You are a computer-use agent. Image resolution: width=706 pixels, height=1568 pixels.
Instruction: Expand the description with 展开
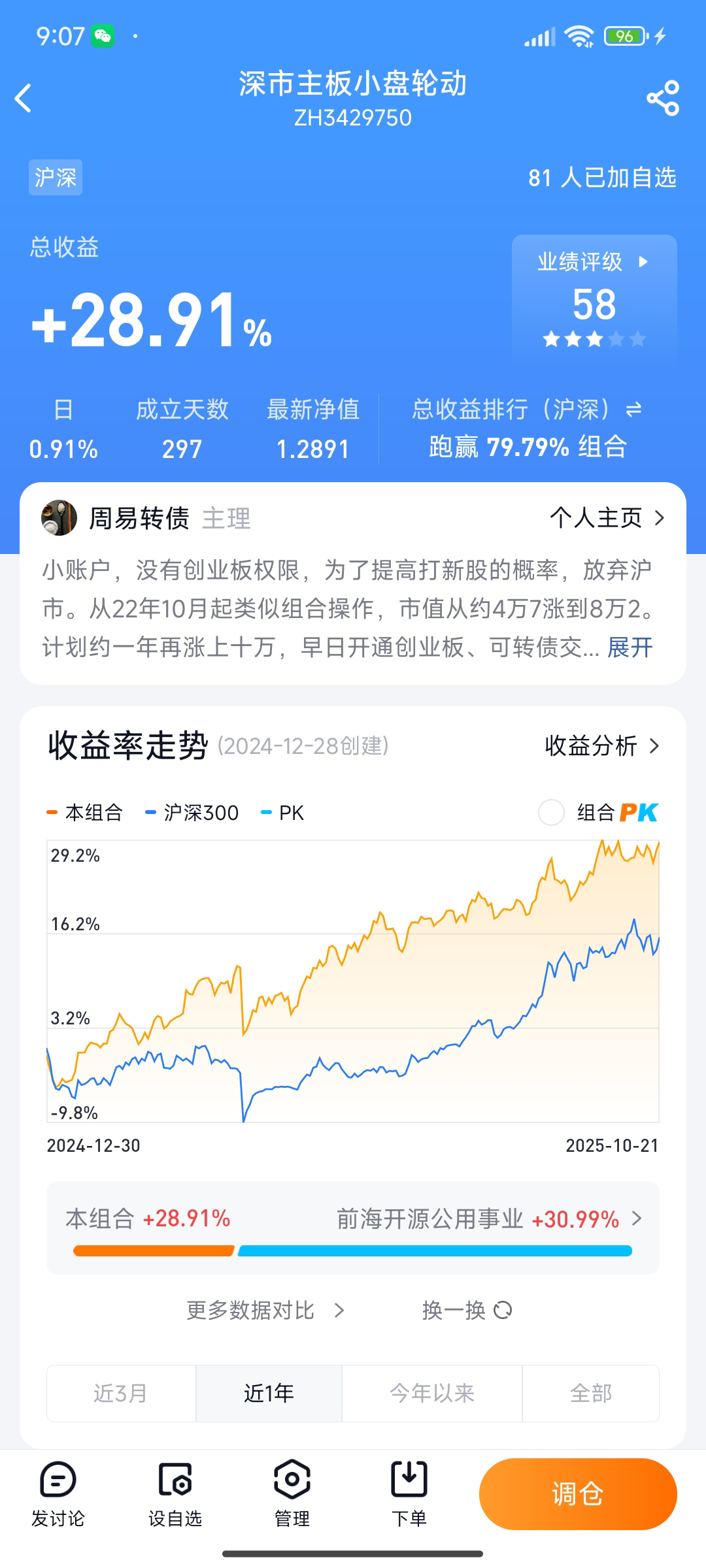point(630,647)
